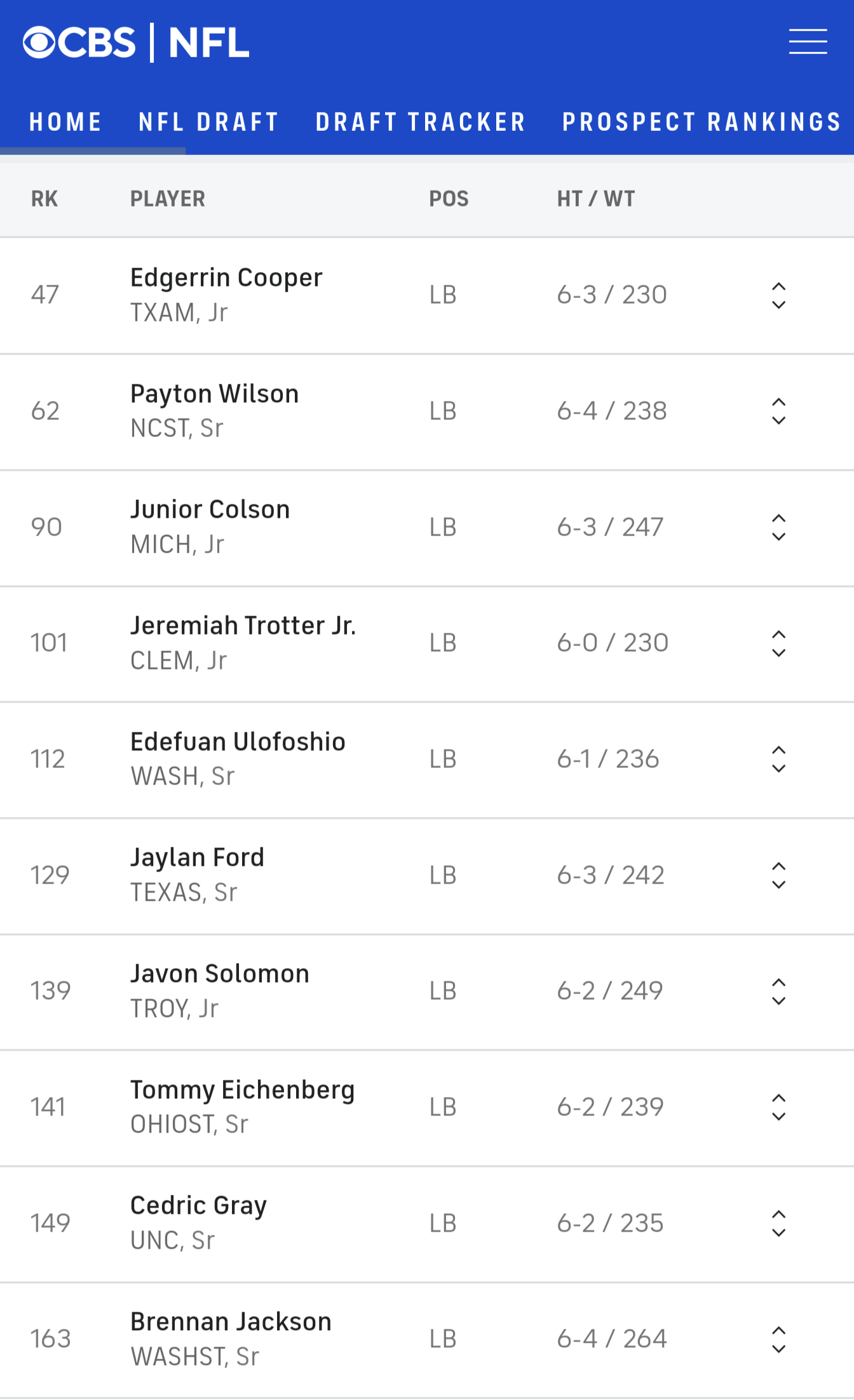Open Jaylan Ford's player profile

point(197,858)
